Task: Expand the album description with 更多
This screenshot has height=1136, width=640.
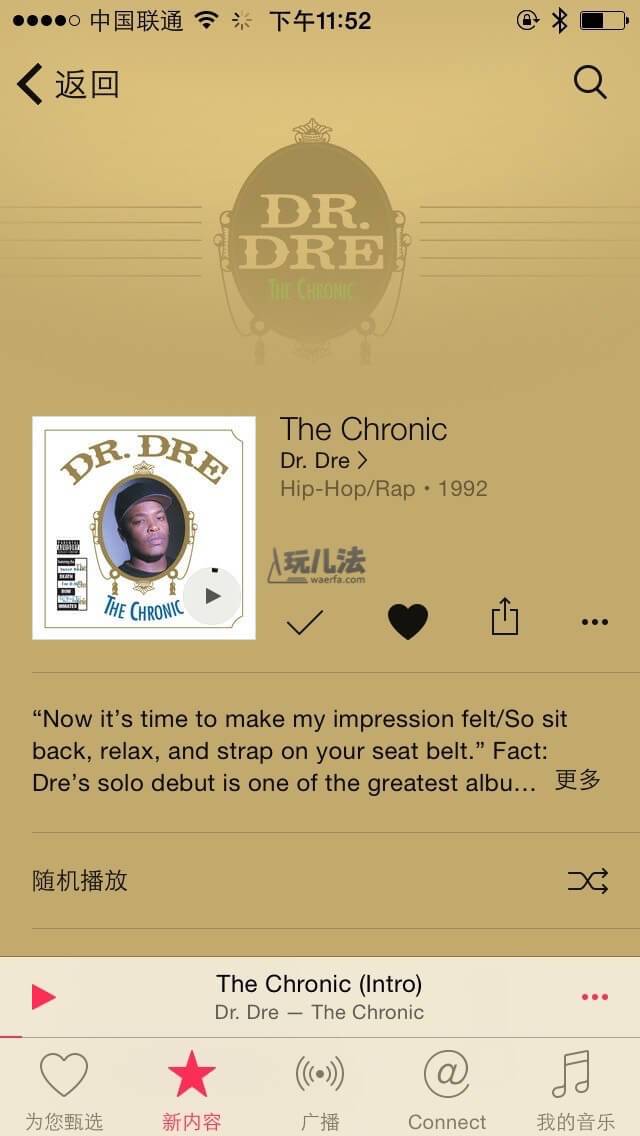Action: tap(577, 781)
